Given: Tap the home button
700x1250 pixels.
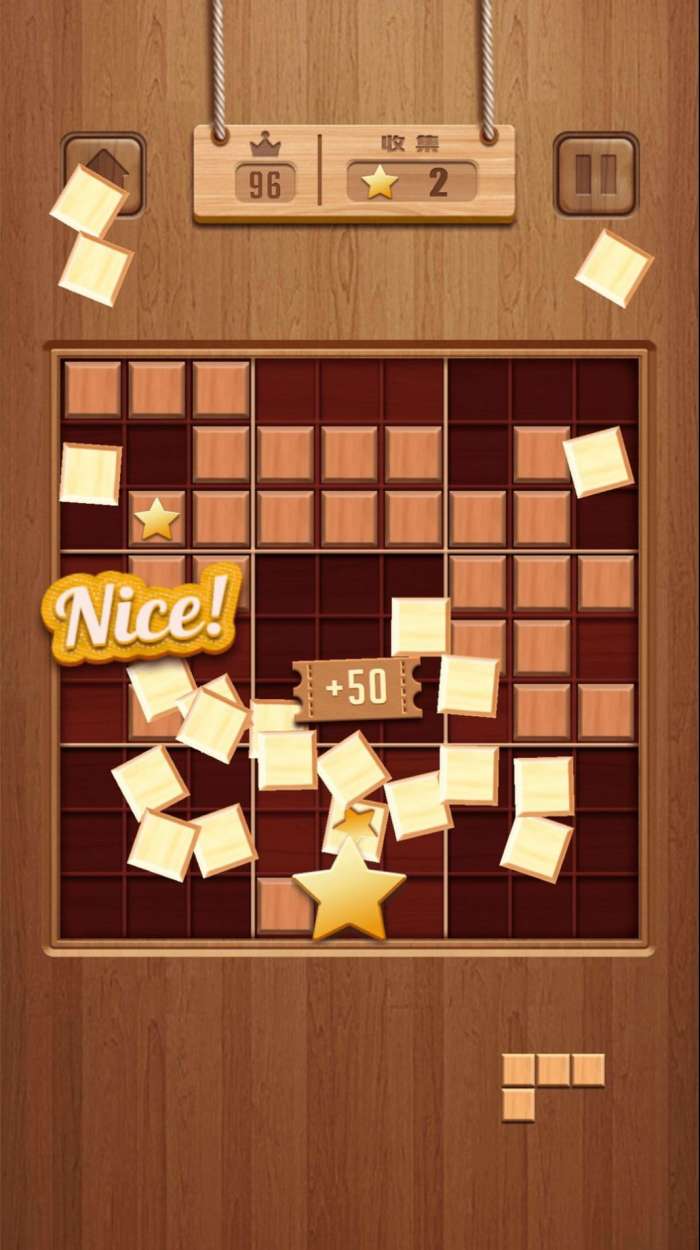Looking at the screenshot, I should [x=104, y=174].
